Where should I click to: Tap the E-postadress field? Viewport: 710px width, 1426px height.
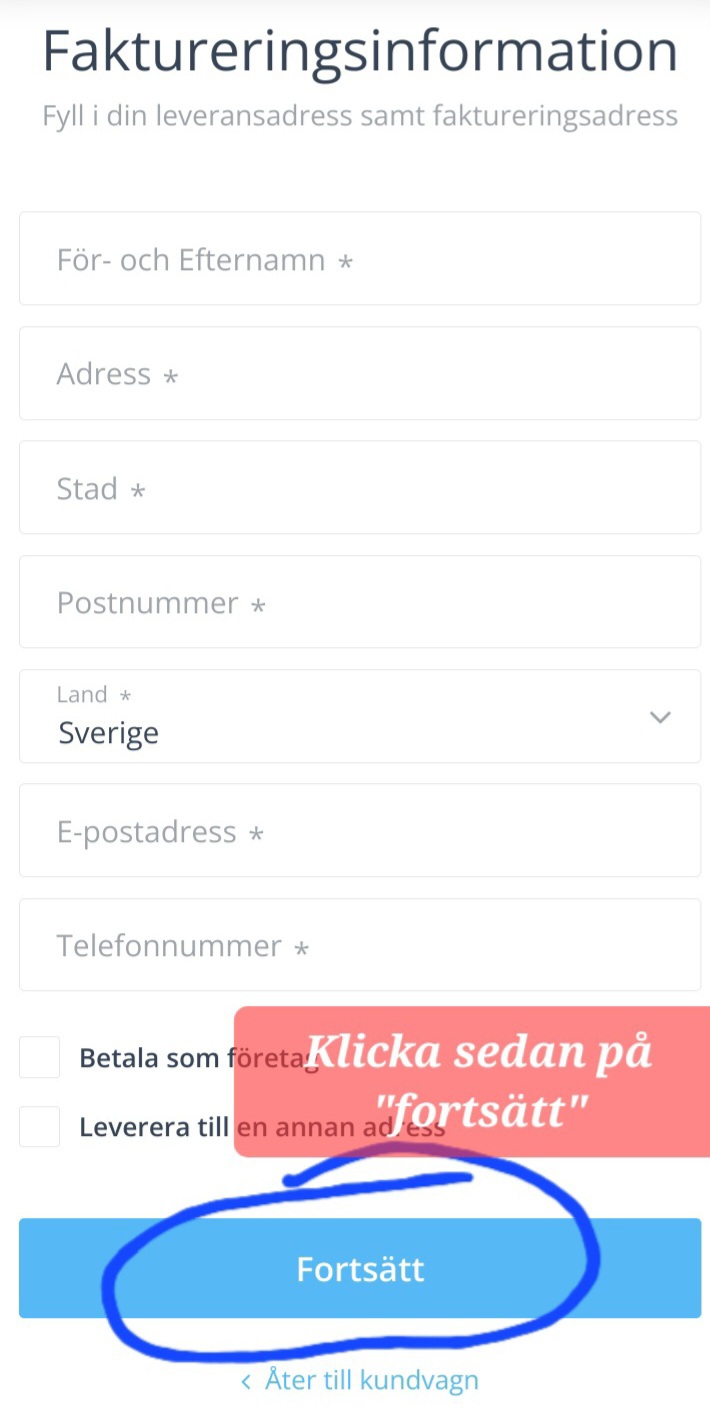tap(360, 831)
